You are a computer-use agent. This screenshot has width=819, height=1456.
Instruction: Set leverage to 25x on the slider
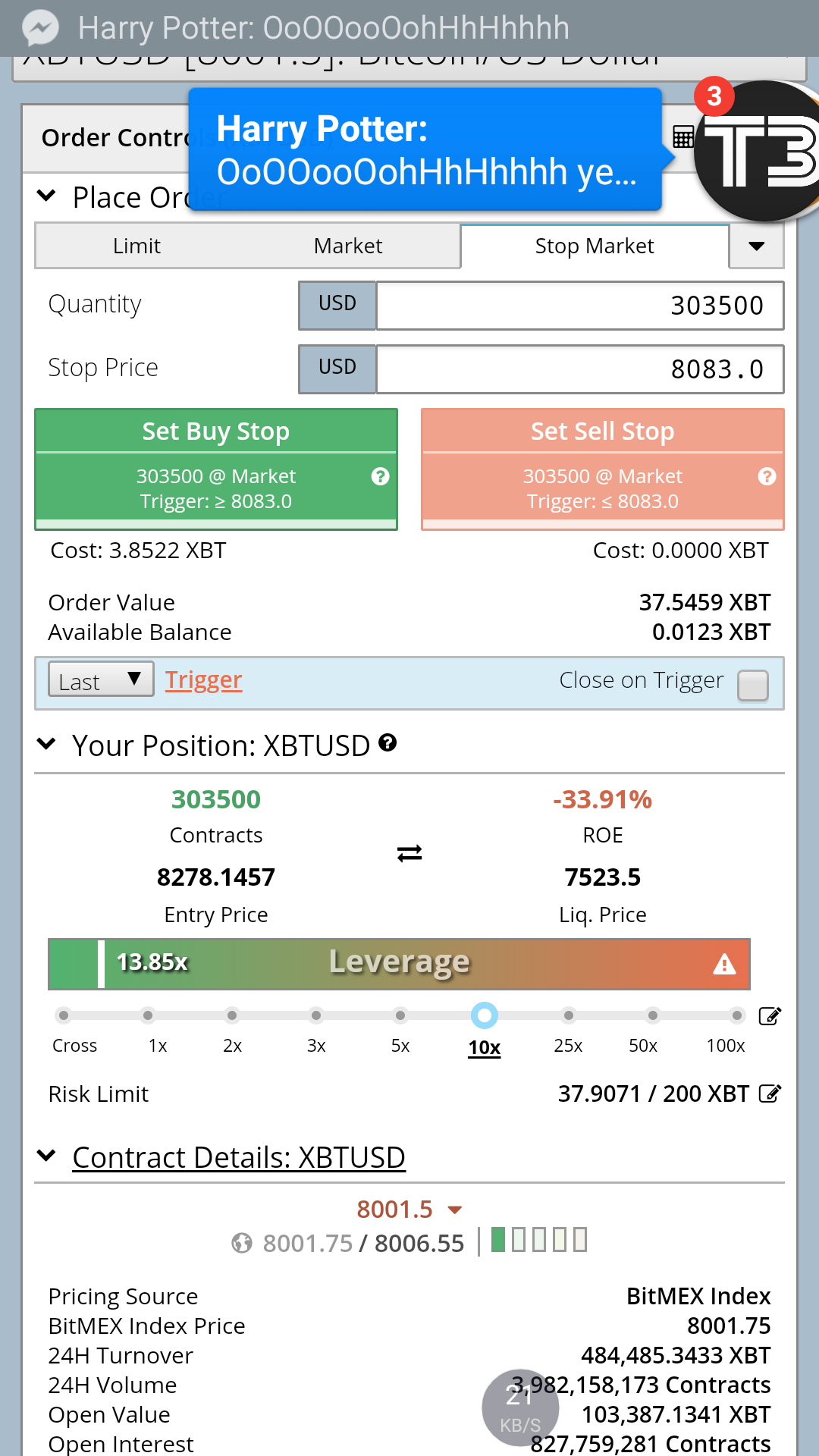(x=568, y=1015)
